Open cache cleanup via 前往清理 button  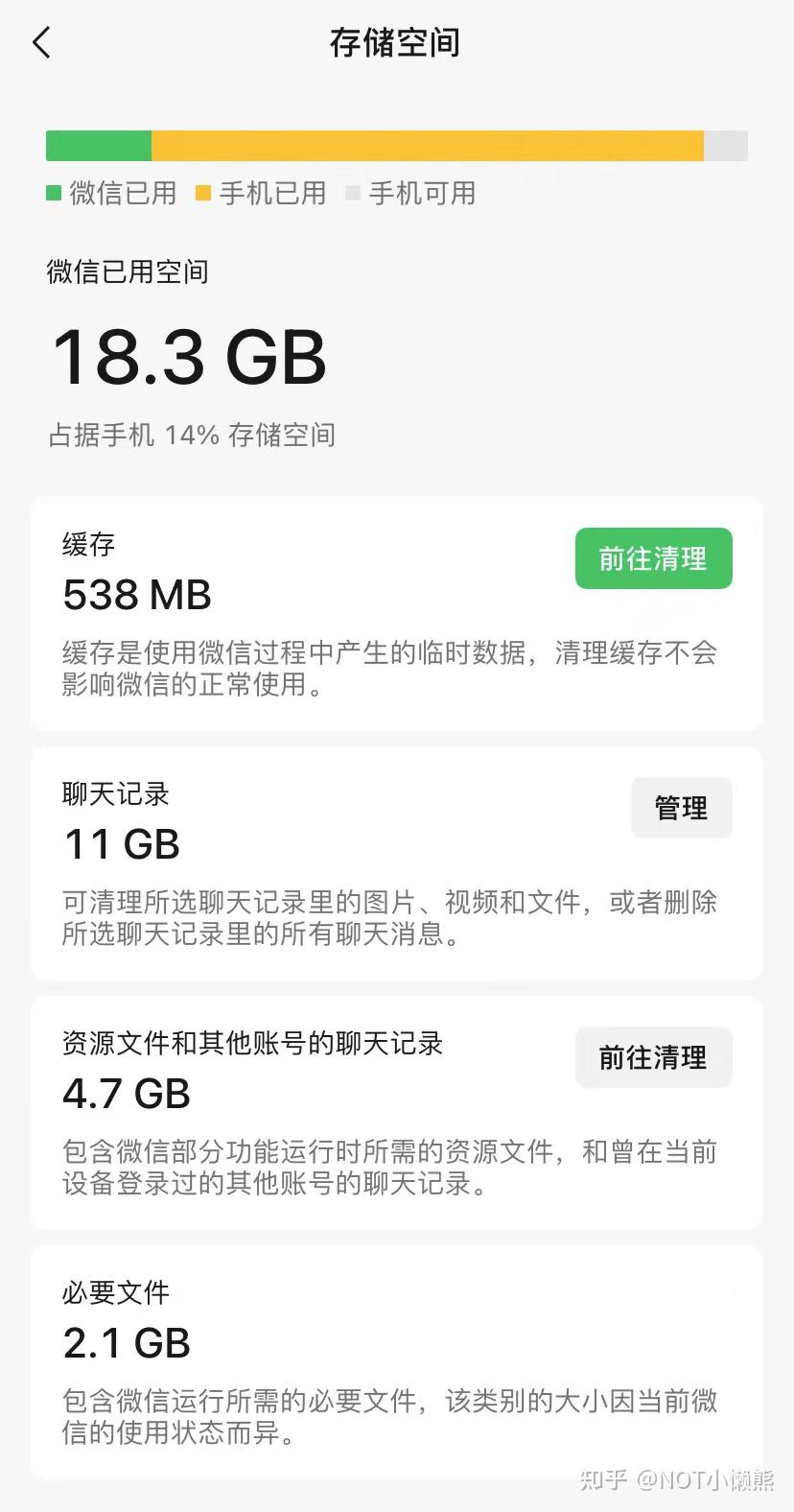653,557
